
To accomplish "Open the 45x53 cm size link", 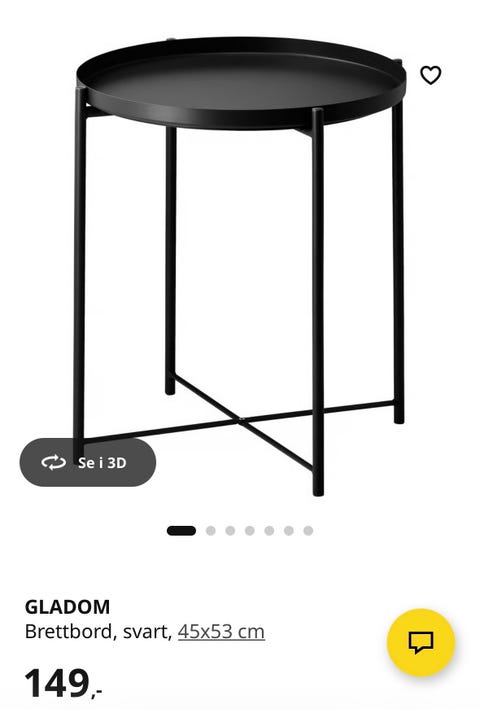I will point(221,631).
